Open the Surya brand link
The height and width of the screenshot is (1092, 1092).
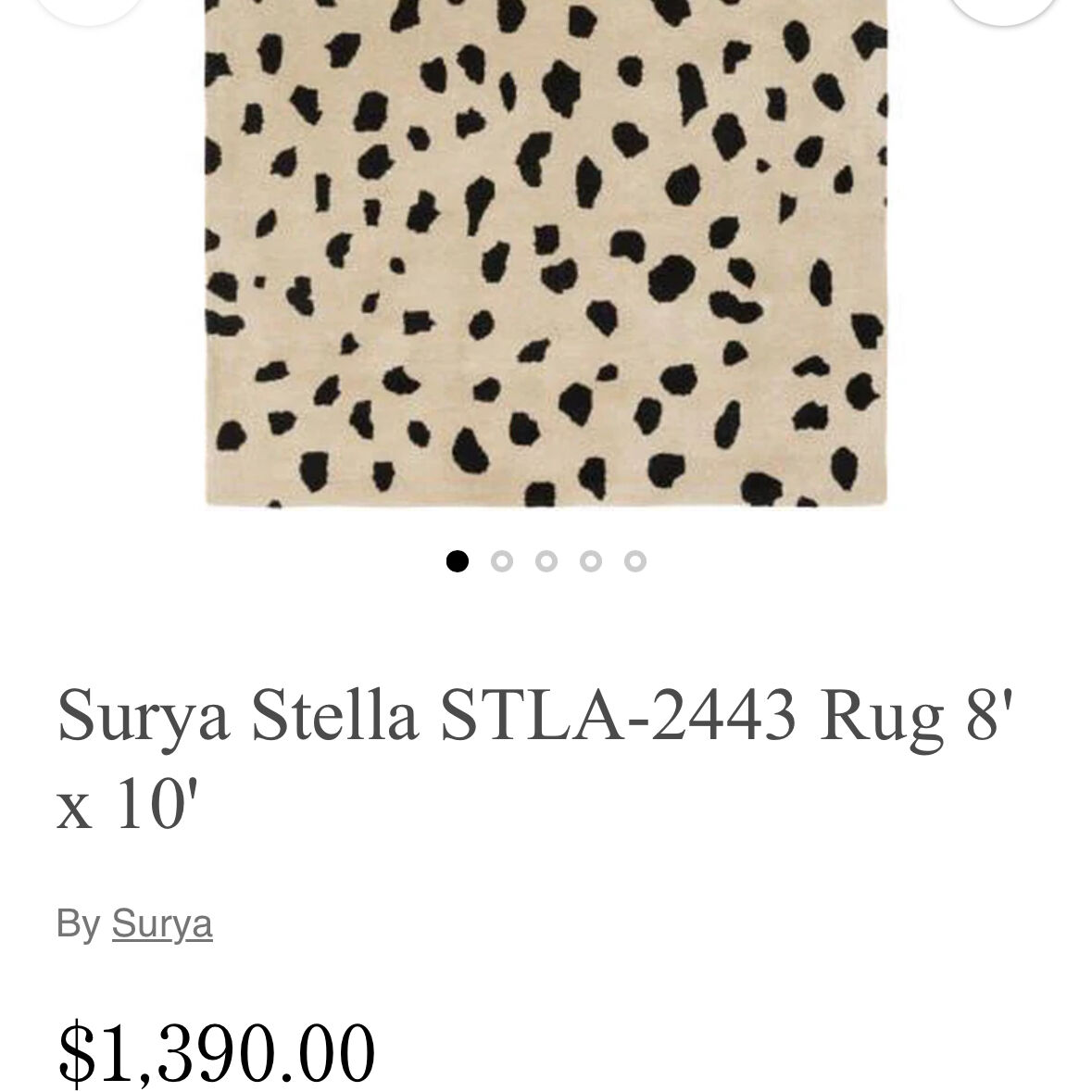[162, 923]
